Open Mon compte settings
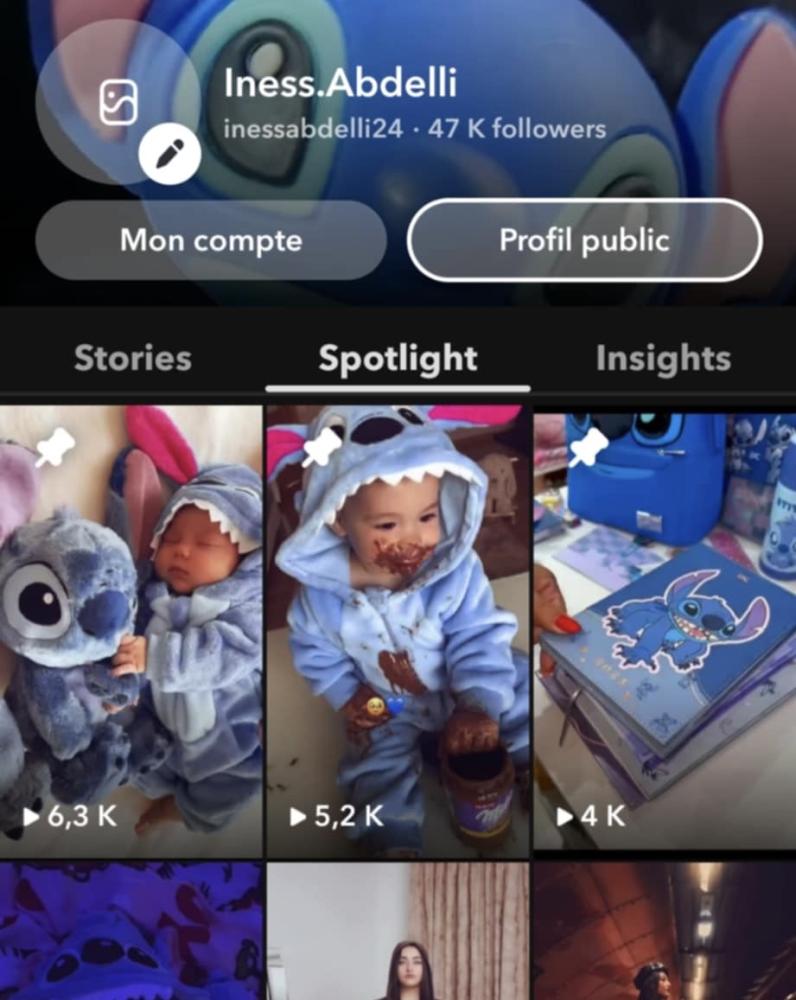 pyautogui.click(x=210, y=240)
